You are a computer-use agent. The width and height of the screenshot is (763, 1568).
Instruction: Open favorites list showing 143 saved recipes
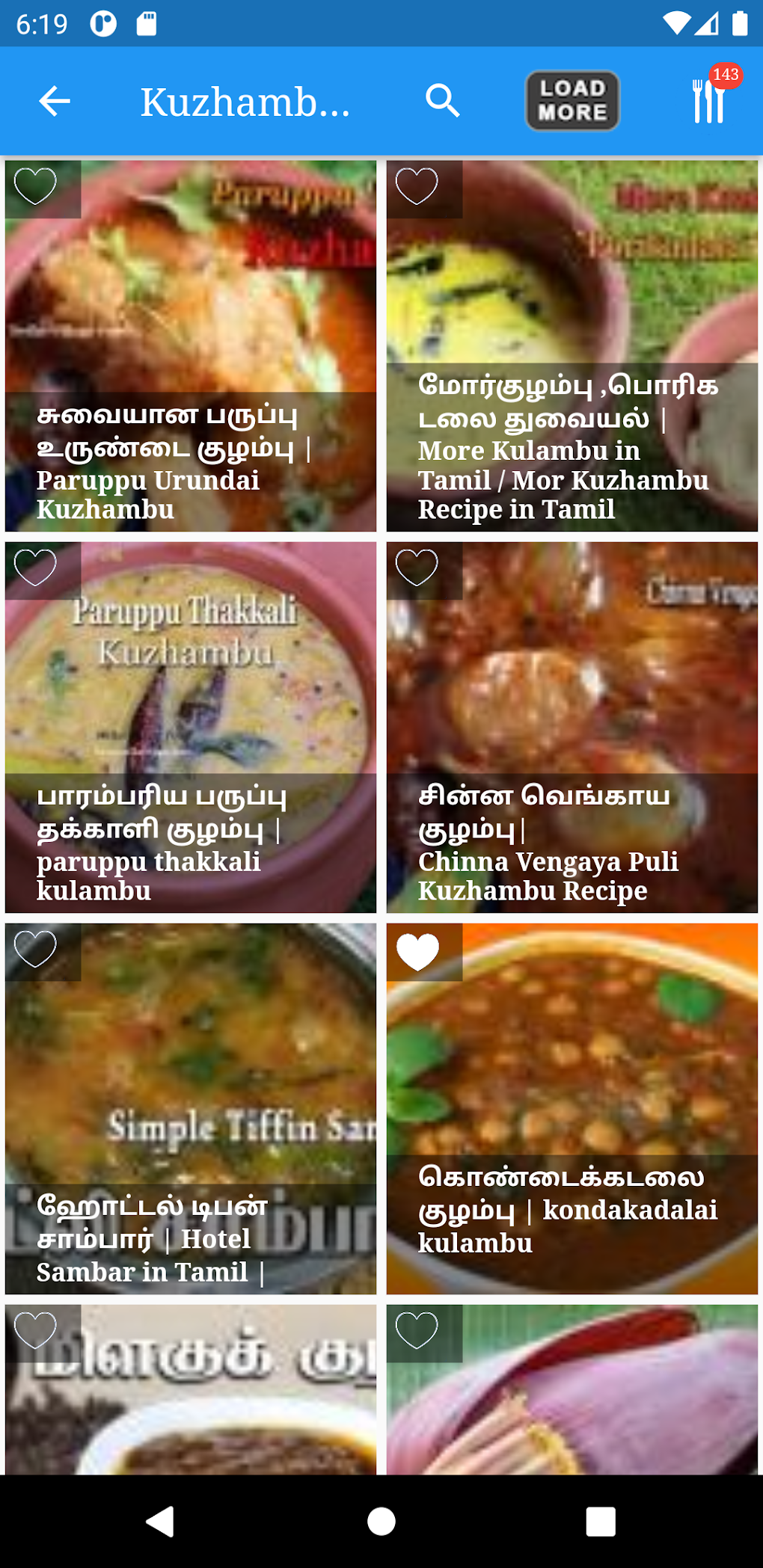(x=707, y=102)
